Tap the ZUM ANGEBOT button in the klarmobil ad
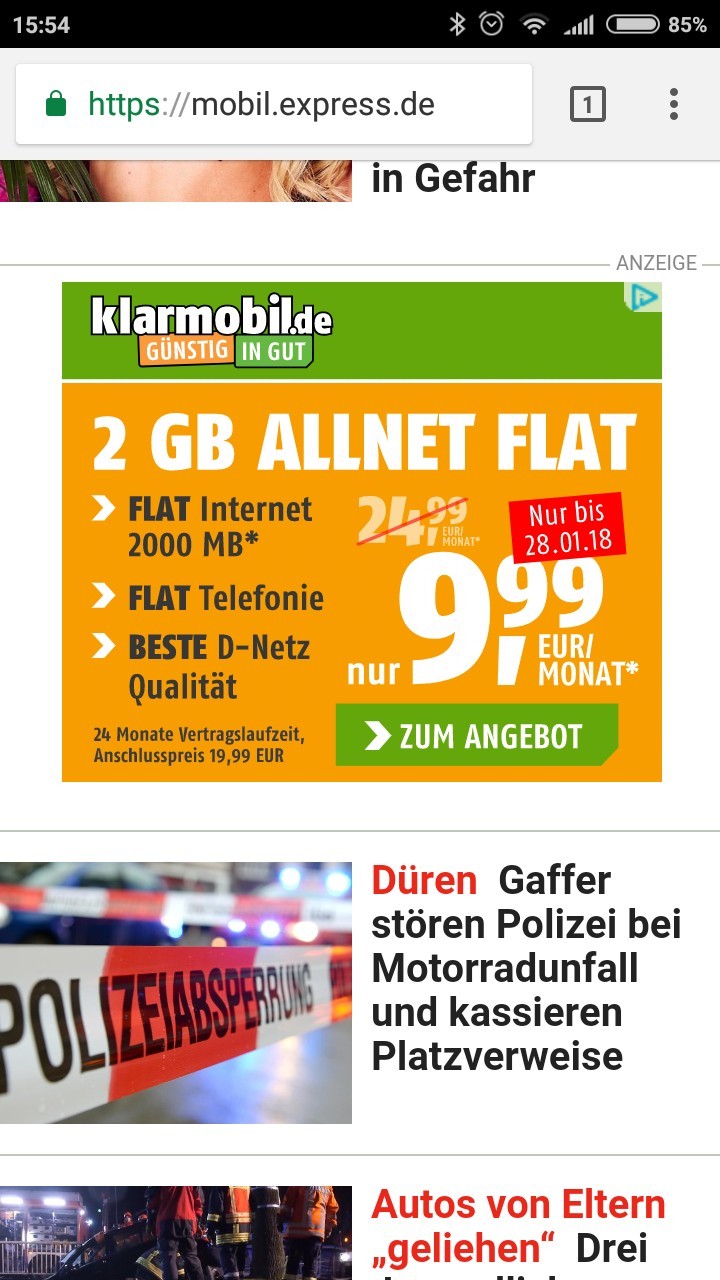The image size is (720, 1280). [x=476, y=735]
